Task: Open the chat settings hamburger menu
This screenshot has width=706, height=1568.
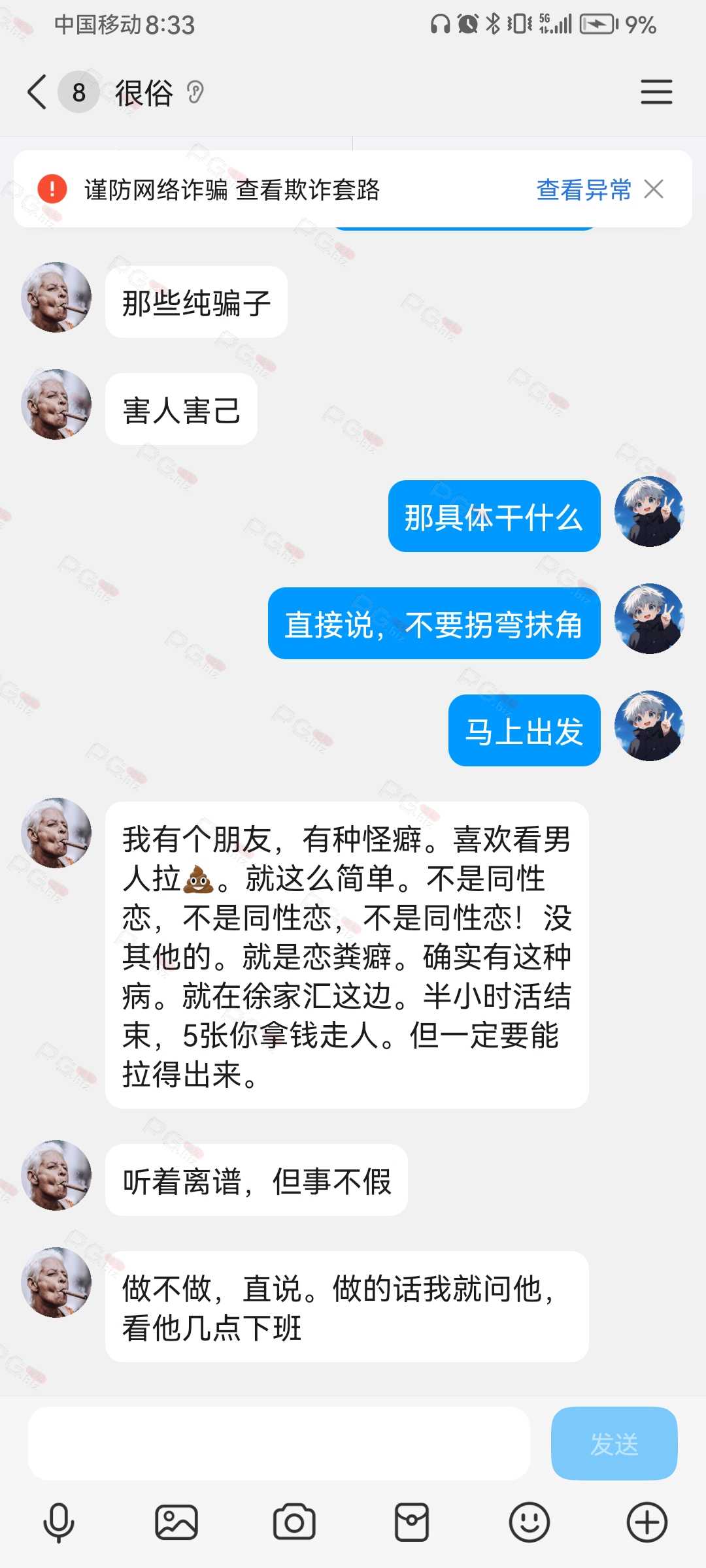Action: point(656,92)
